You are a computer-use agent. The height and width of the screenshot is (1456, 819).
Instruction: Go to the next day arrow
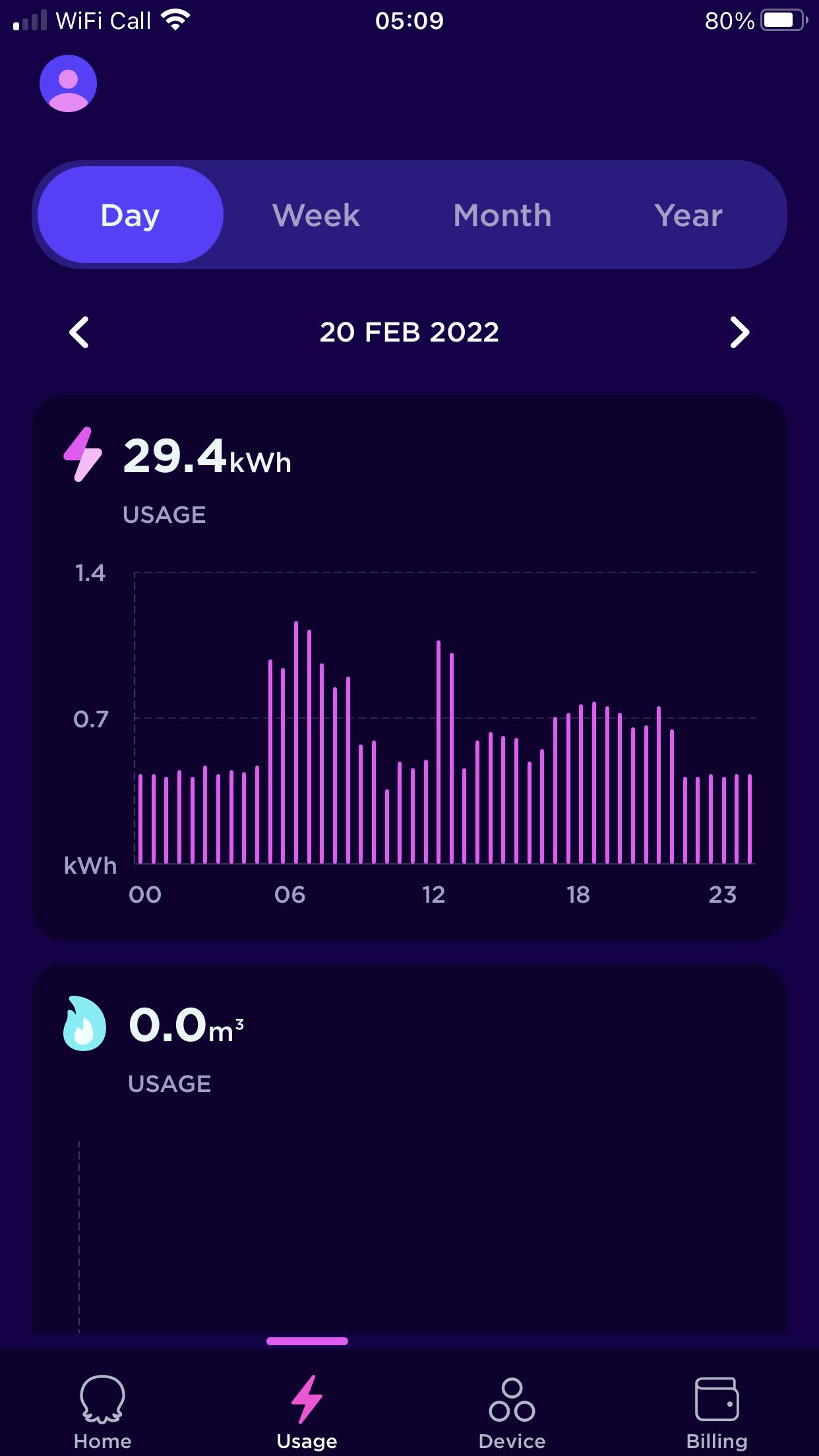click(740, 332)
